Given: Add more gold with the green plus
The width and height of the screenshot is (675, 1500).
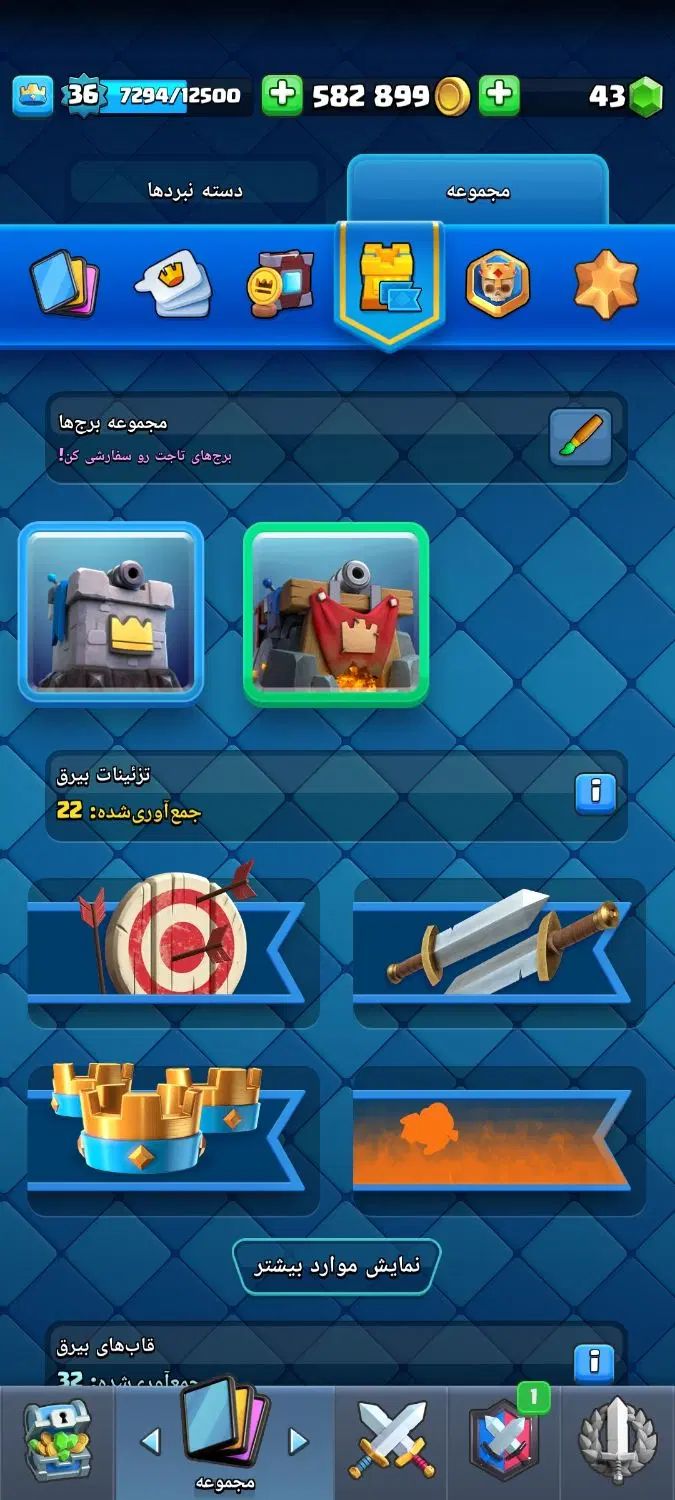Looking at the screenshot, I should point(283,96).
